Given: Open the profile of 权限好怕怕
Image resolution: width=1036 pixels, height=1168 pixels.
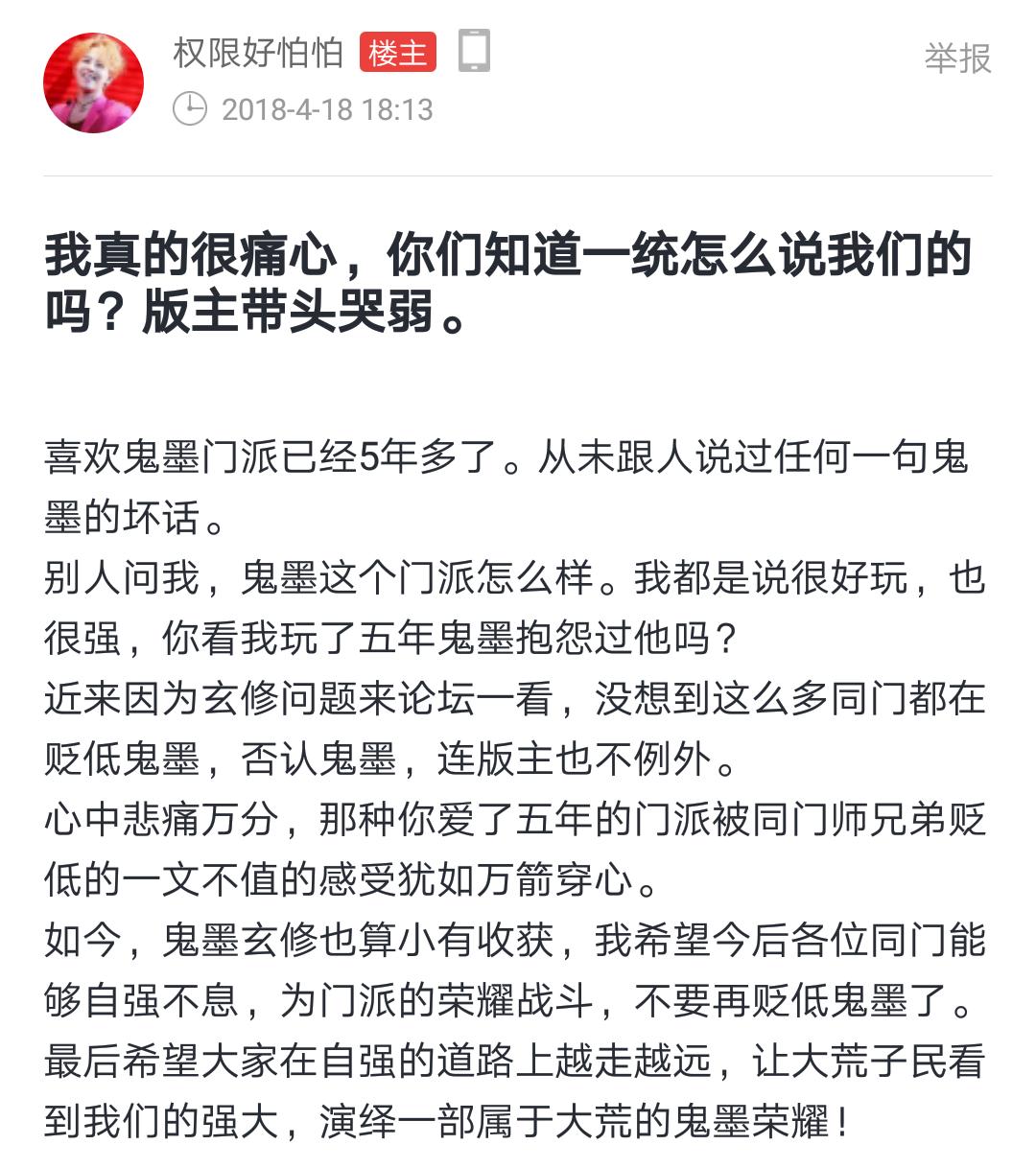Looking at the screenshot, I should pos(258,52).
